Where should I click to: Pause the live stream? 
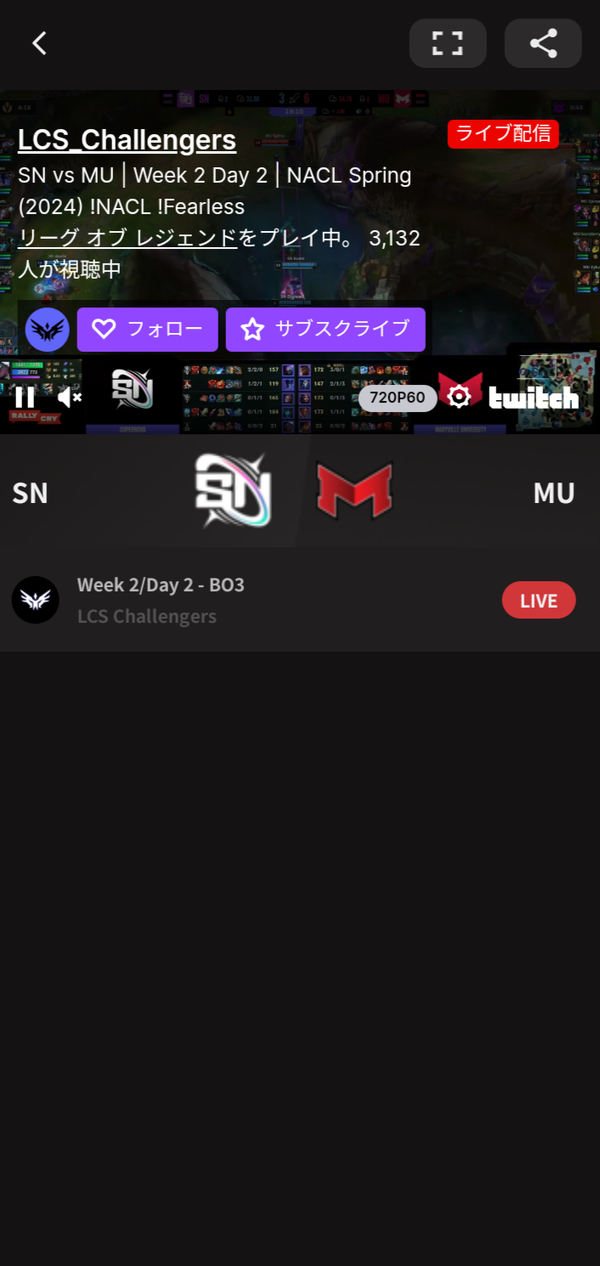click(x=24, y=397)
